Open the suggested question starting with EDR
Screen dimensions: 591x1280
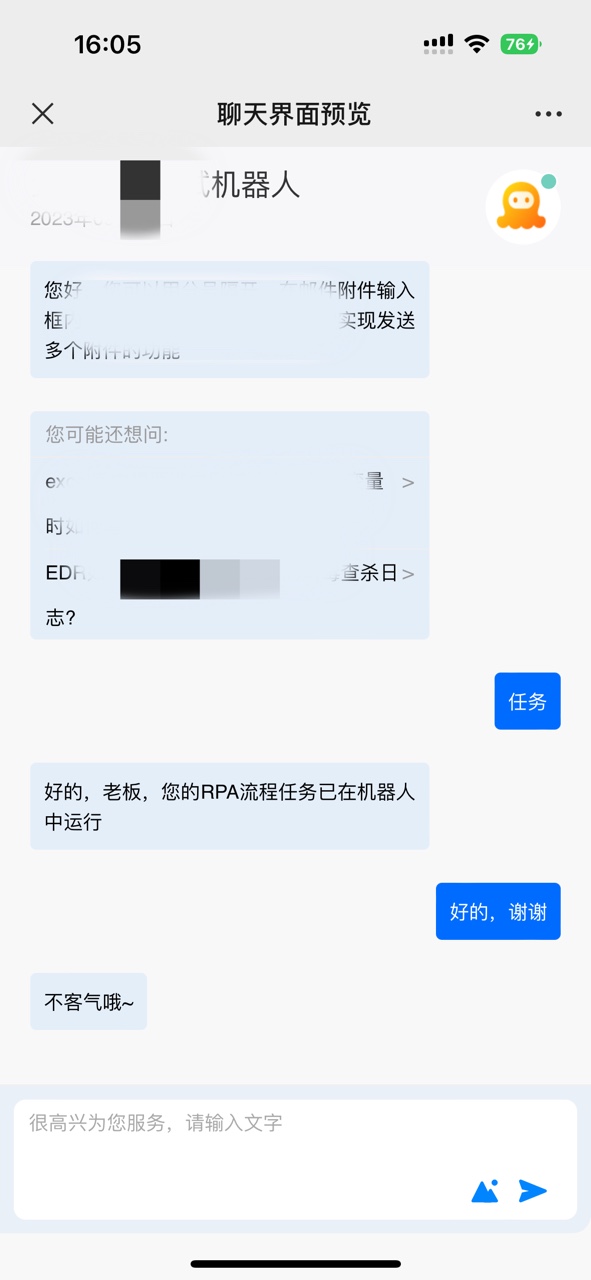tap(230, 595)
